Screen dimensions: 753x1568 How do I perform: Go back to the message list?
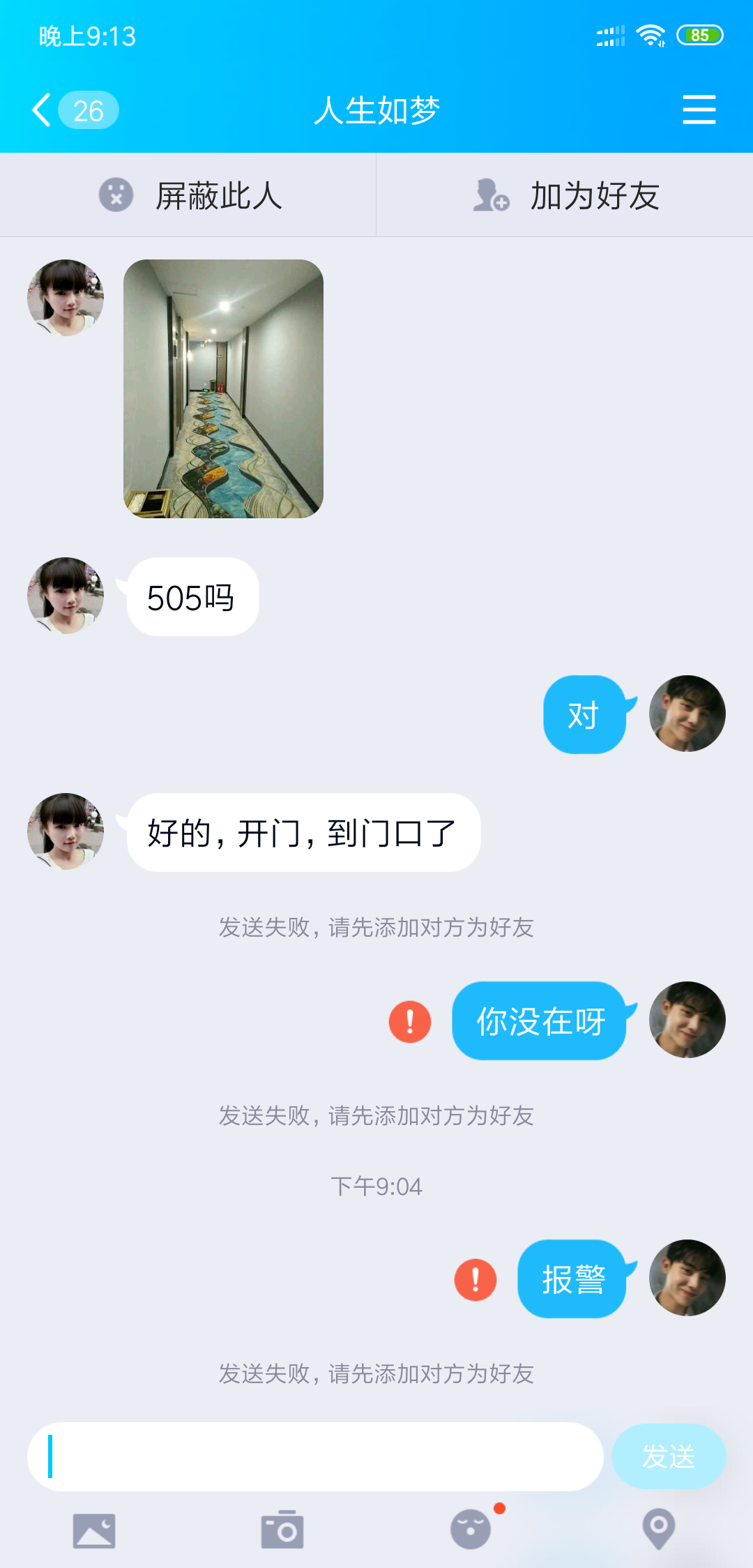(43, 110)
